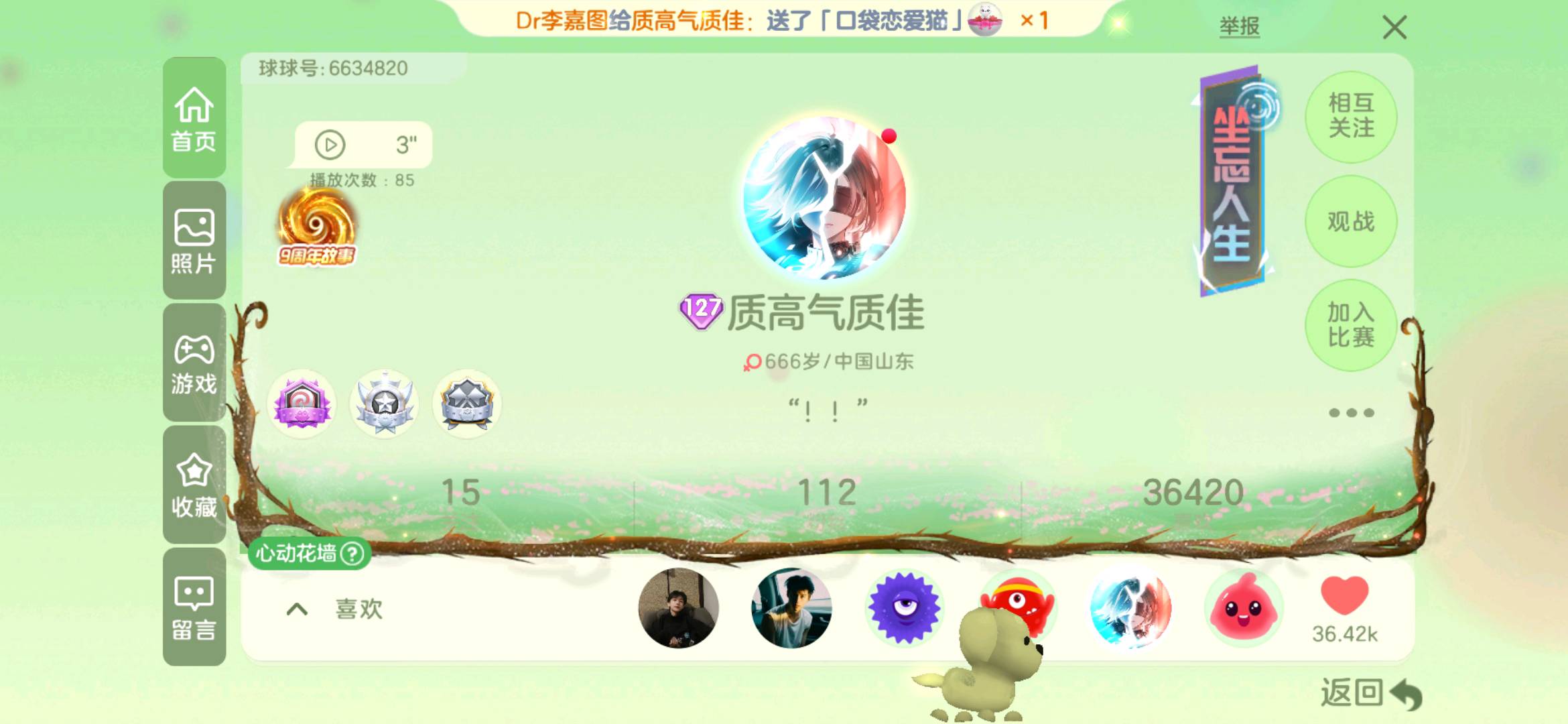Open the purple spiky monster liker avatar
1568x724 pixels.
[904, 607]
